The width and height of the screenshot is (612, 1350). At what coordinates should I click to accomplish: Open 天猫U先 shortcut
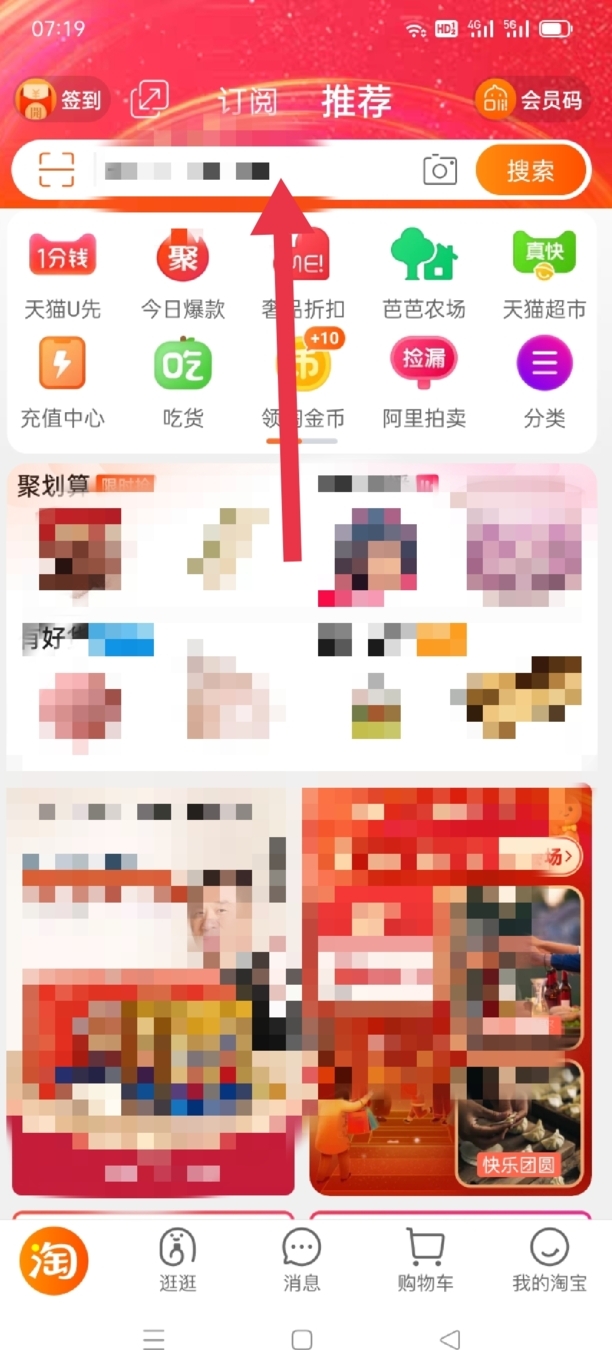tap(62, 274)
